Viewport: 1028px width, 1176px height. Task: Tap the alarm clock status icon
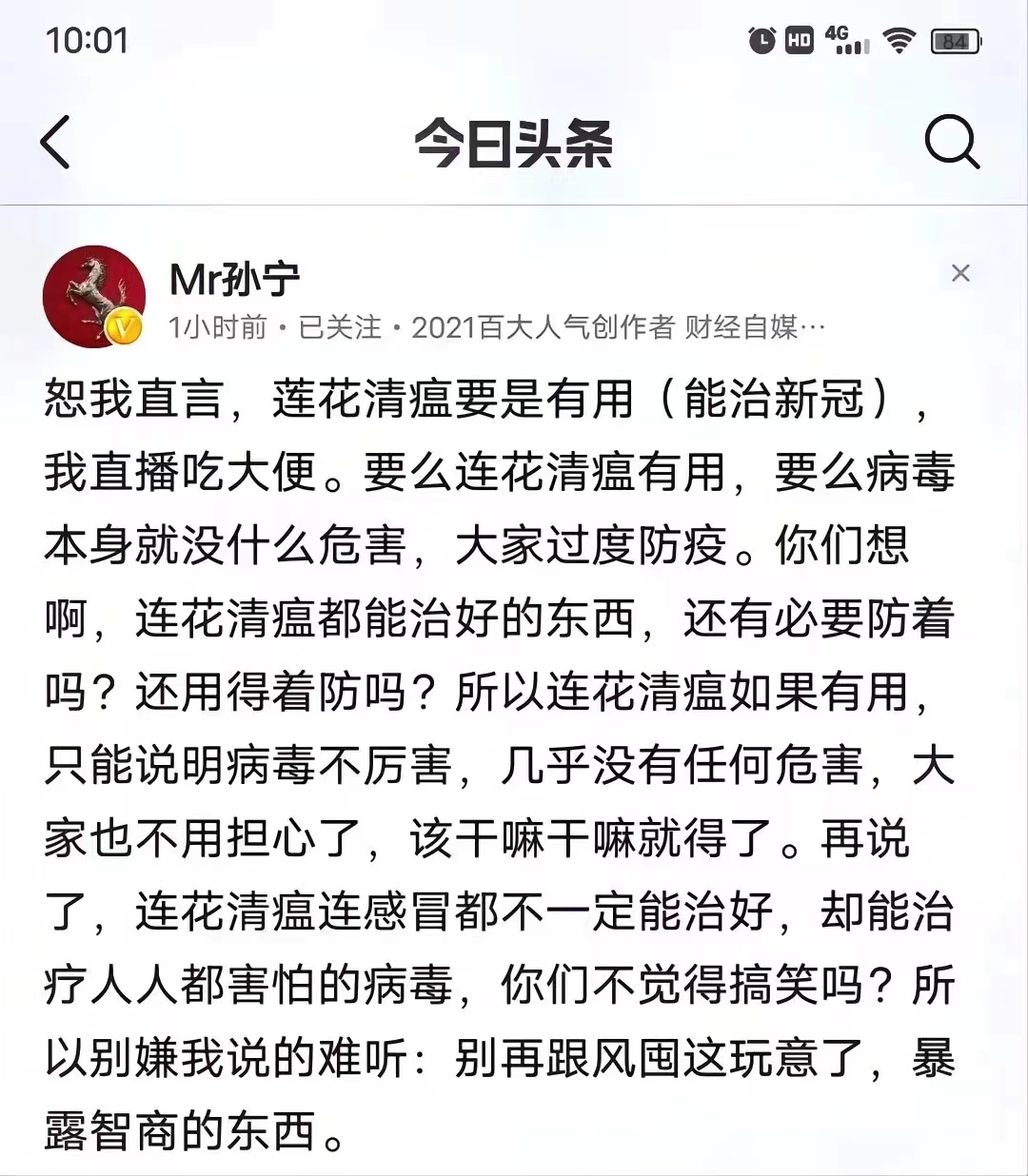pyautogui.click(x=761, y=40)
